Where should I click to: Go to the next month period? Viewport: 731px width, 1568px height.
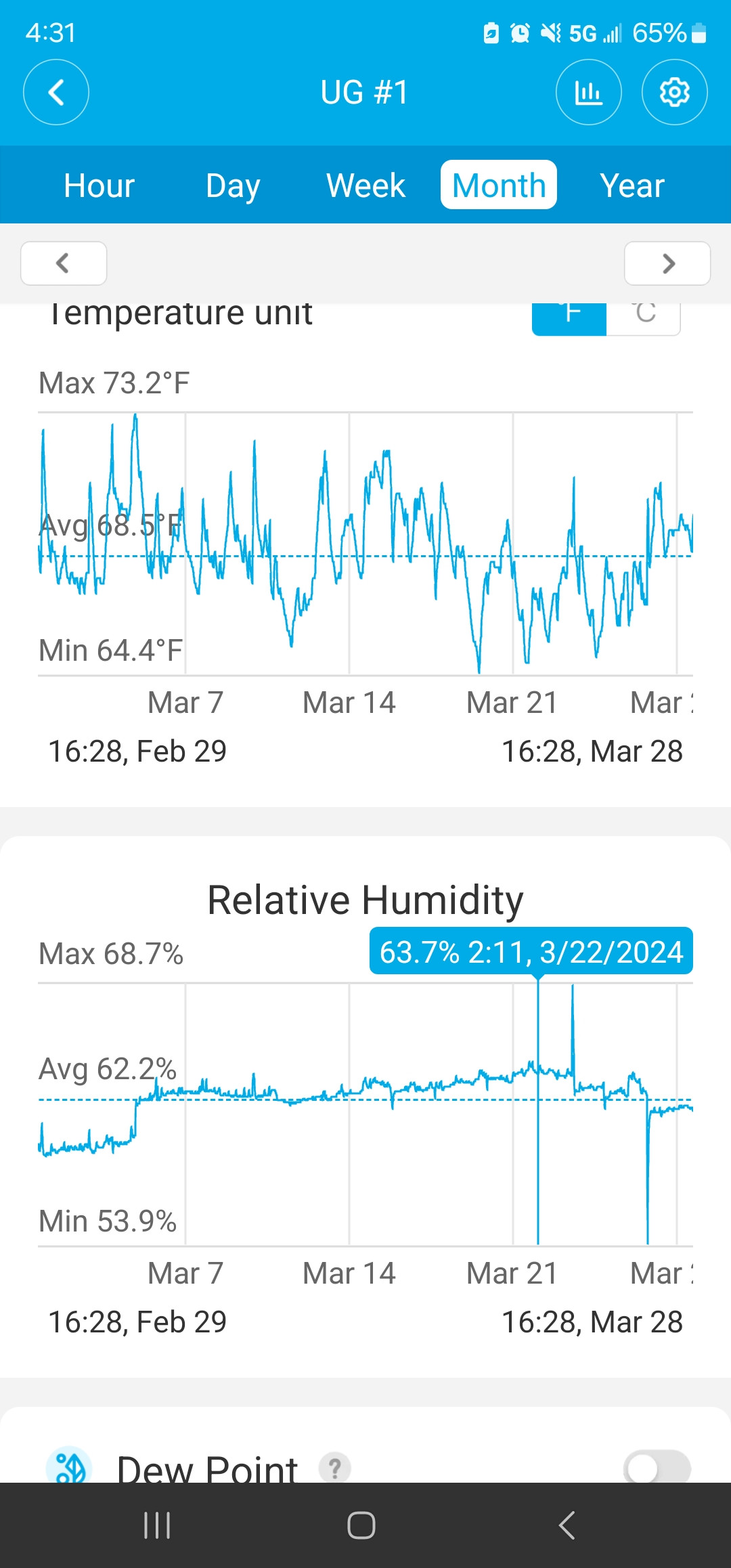point(667,263)
